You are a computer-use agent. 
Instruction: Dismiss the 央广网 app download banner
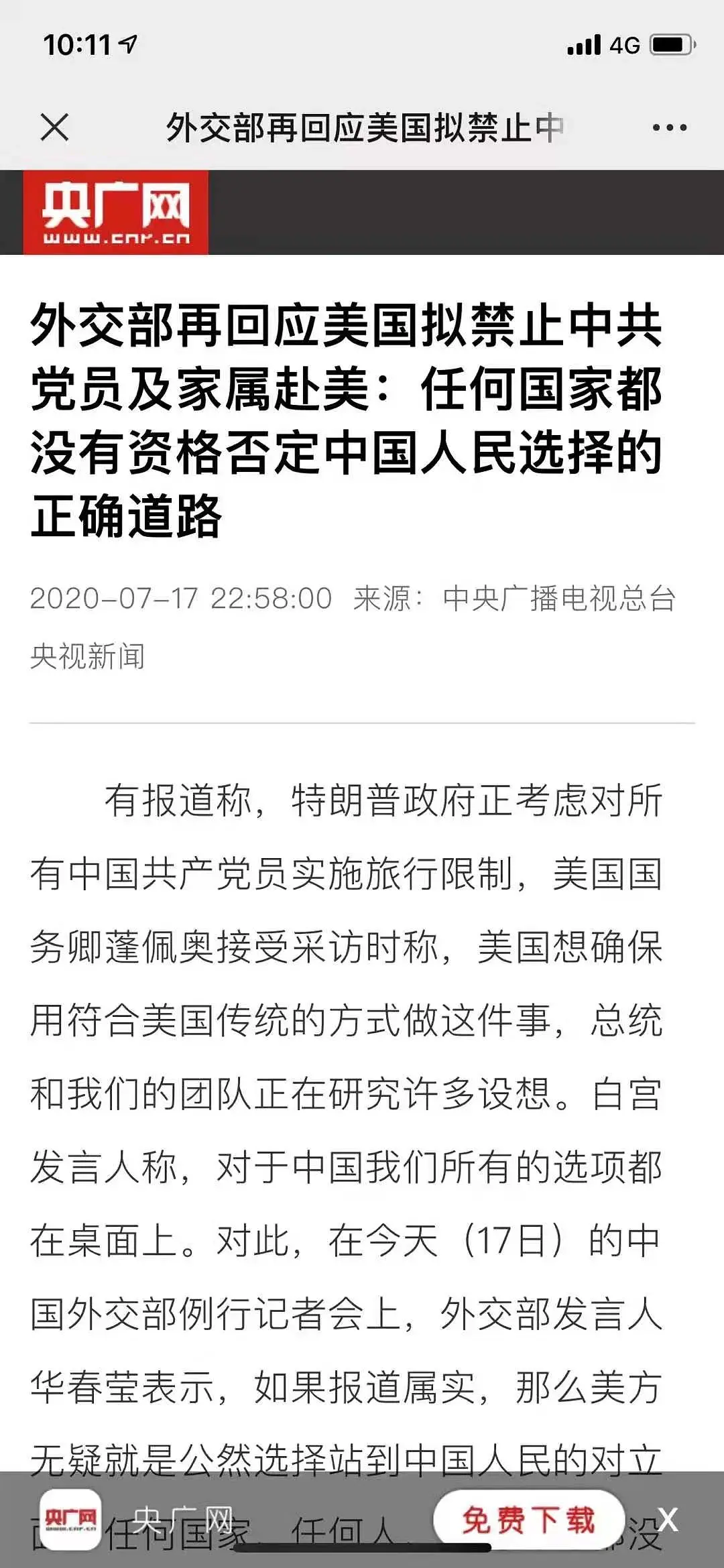[668, 1519]
